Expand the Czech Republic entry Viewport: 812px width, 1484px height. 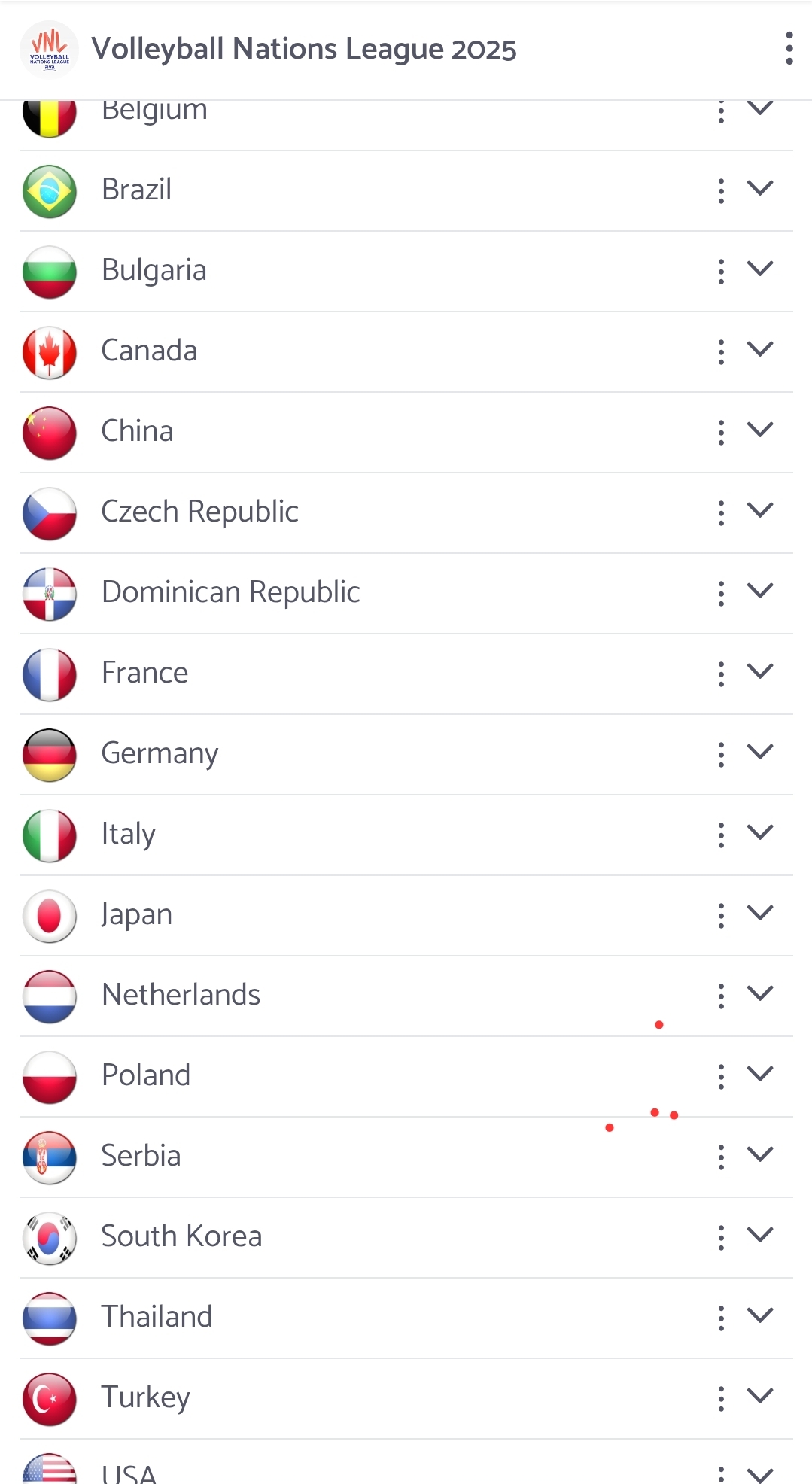coord(760,510)
